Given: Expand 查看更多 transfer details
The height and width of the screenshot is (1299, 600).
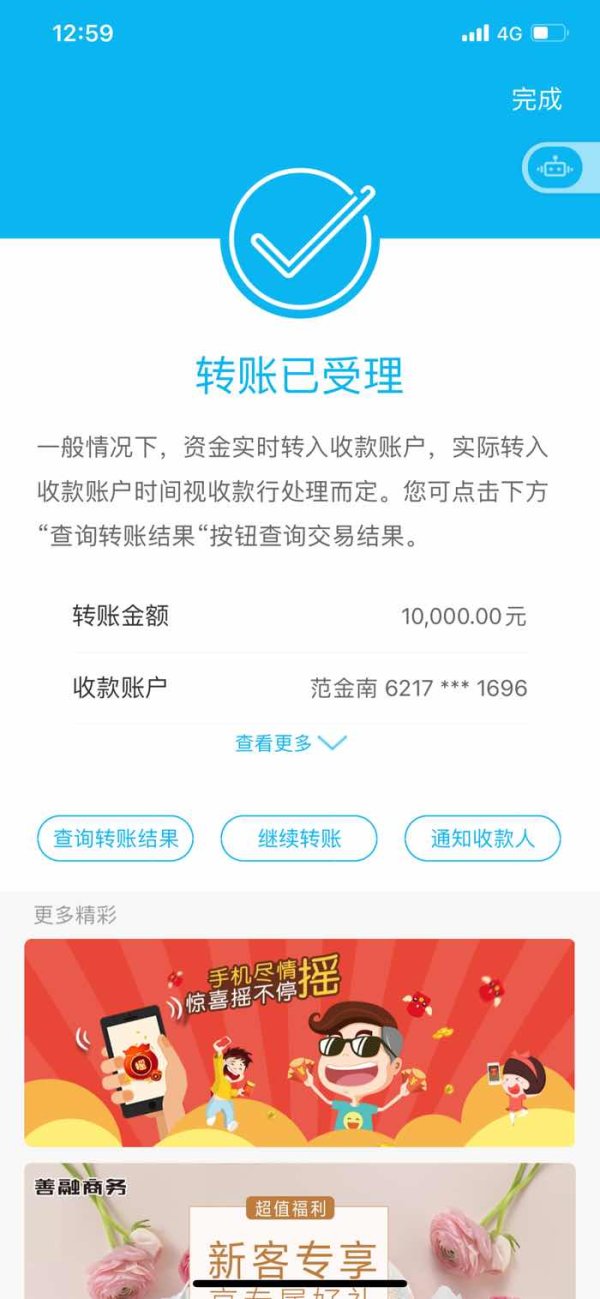Looking at the screenshot, I should click(x=291, y=743).
